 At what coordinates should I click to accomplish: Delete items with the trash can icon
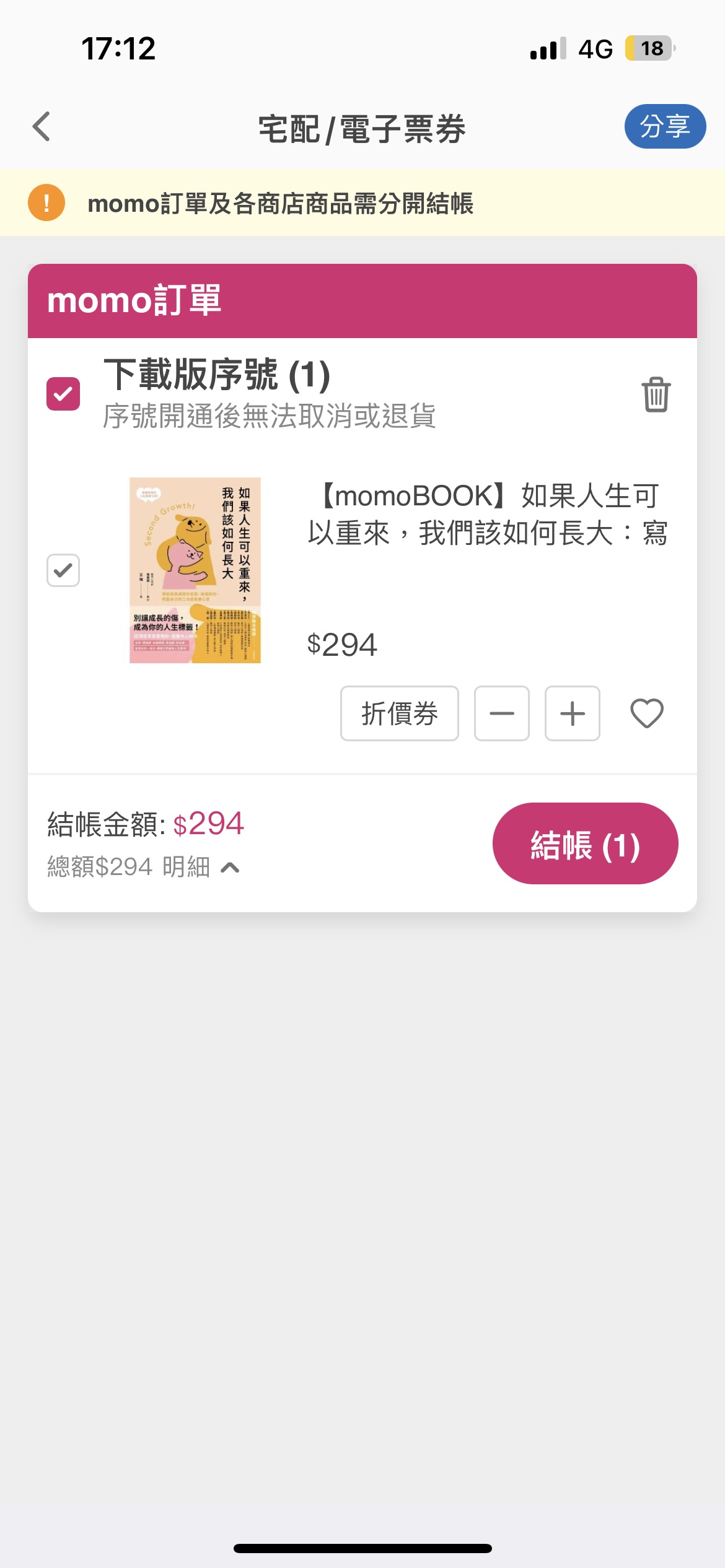pos(656,394)
